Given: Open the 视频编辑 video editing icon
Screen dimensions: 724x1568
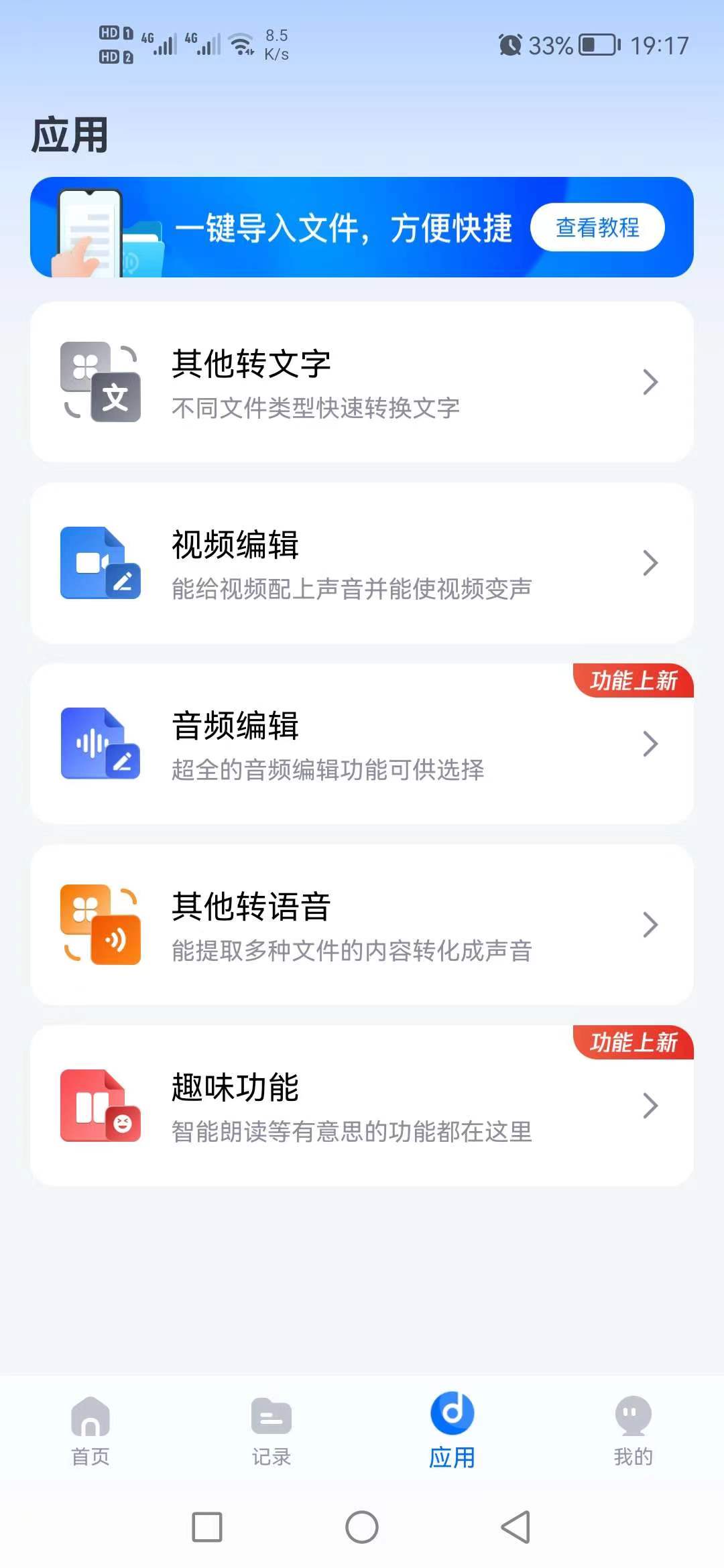Looking at the screenshot, I should coord(101,563).
